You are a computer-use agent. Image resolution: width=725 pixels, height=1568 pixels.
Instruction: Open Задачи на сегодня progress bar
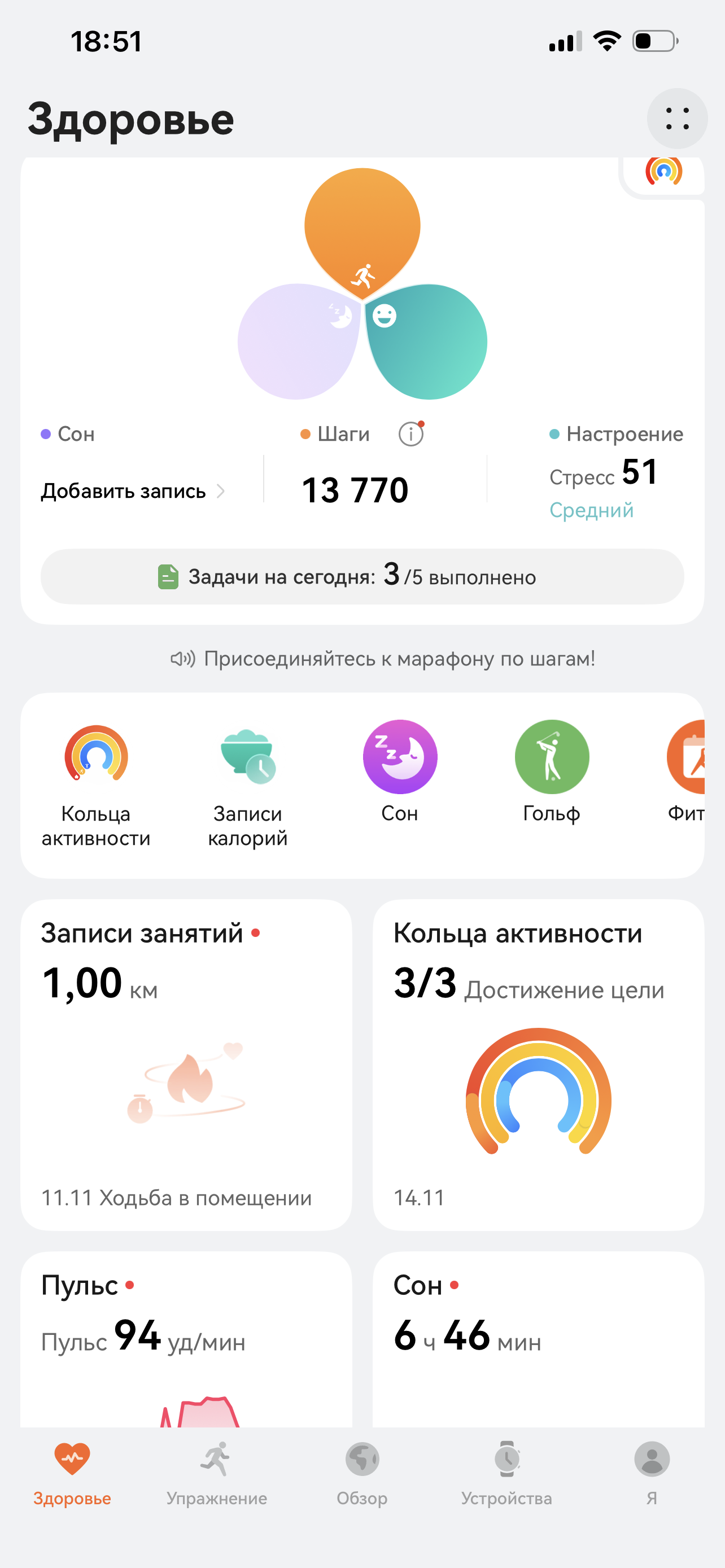[362, 576]
